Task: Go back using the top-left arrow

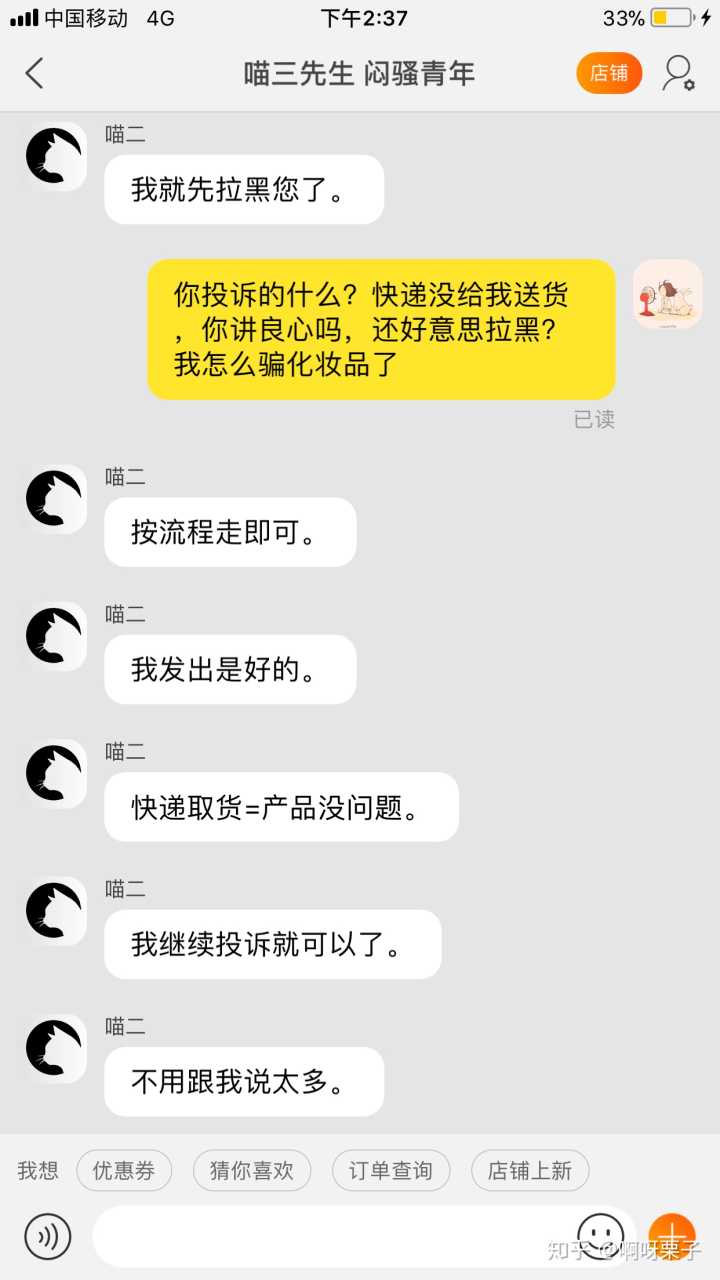Action: (35, 73)
